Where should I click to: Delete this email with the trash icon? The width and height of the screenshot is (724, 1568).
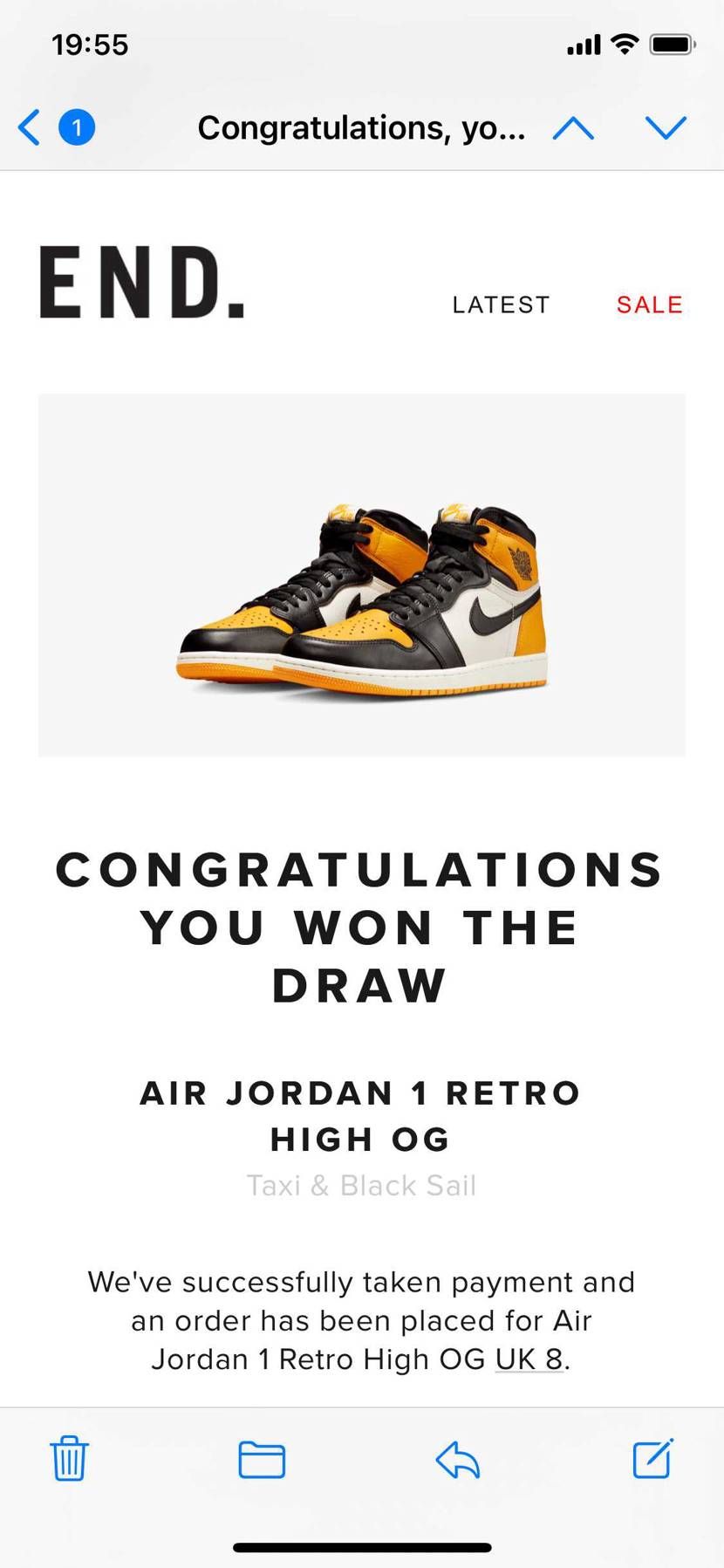(69, 1458)
